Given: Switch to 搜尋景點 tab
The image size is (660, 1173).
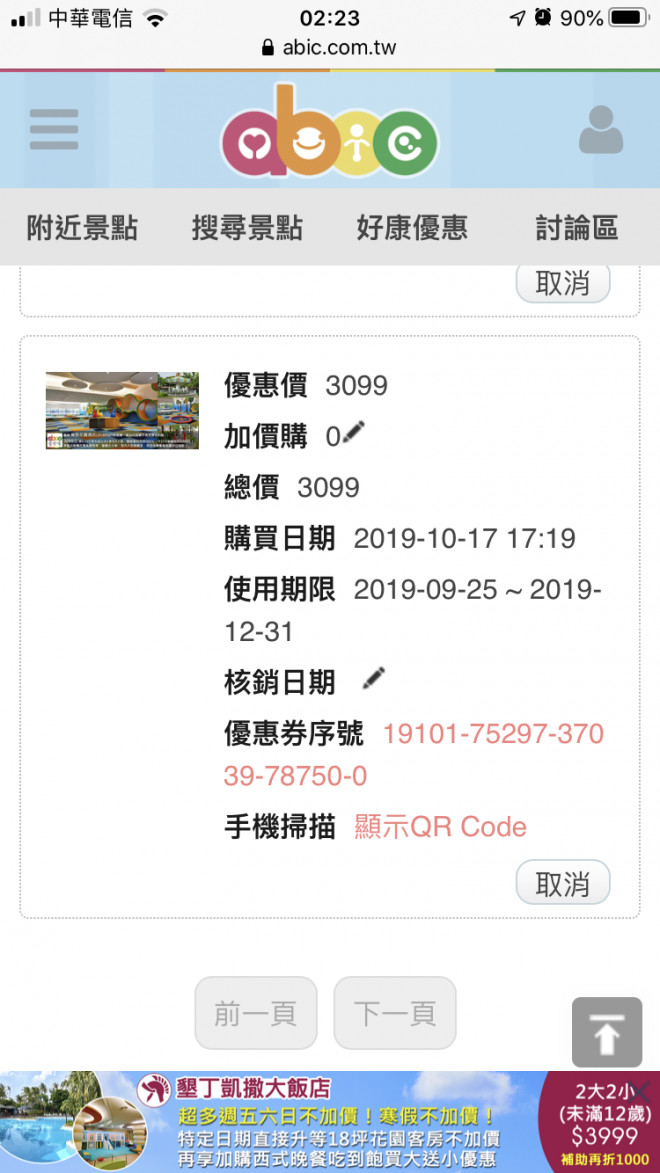Looking at the screenshot, I should point(247,228).
